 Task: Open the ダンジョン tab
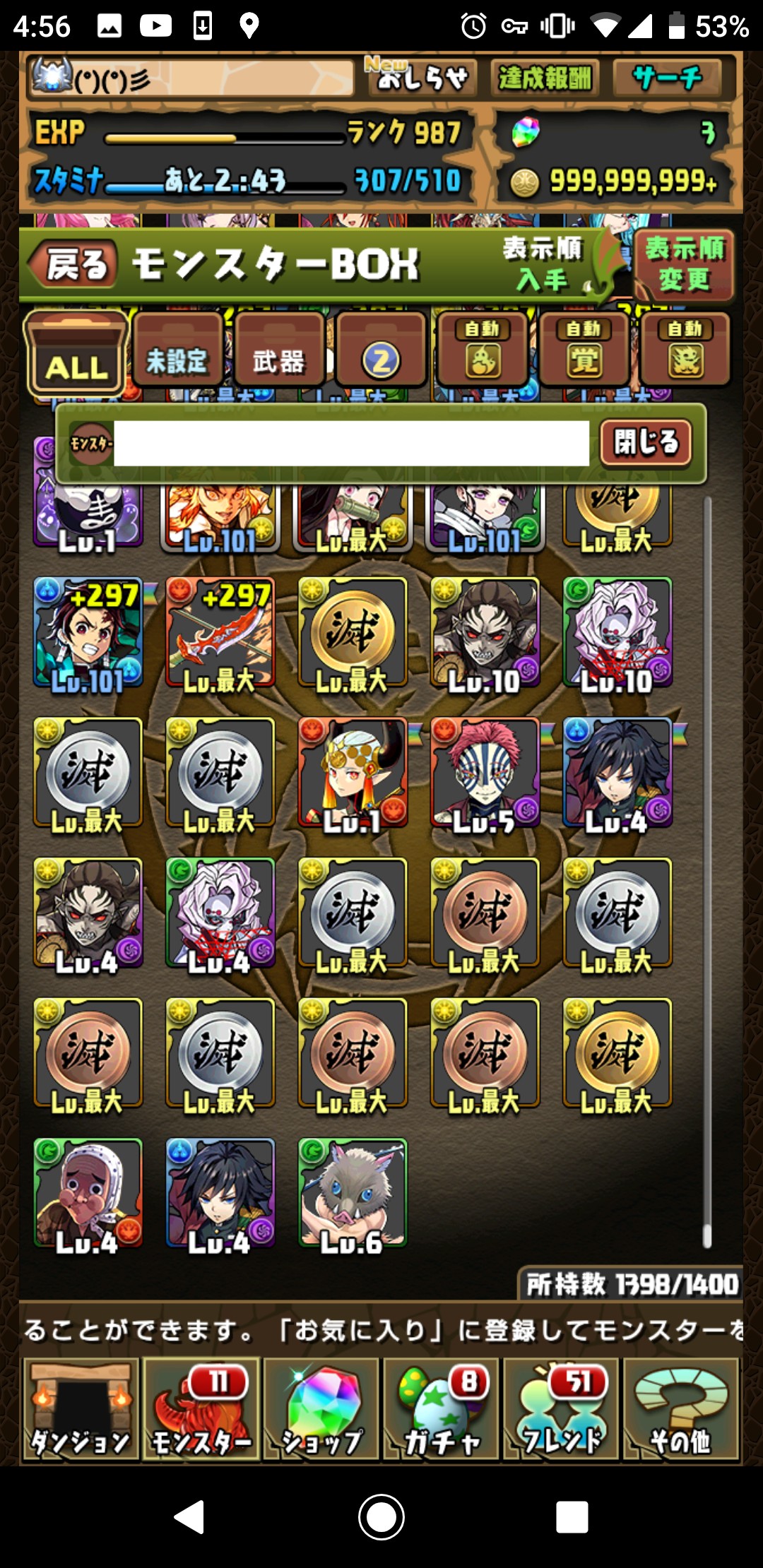tap(81, 1408)
